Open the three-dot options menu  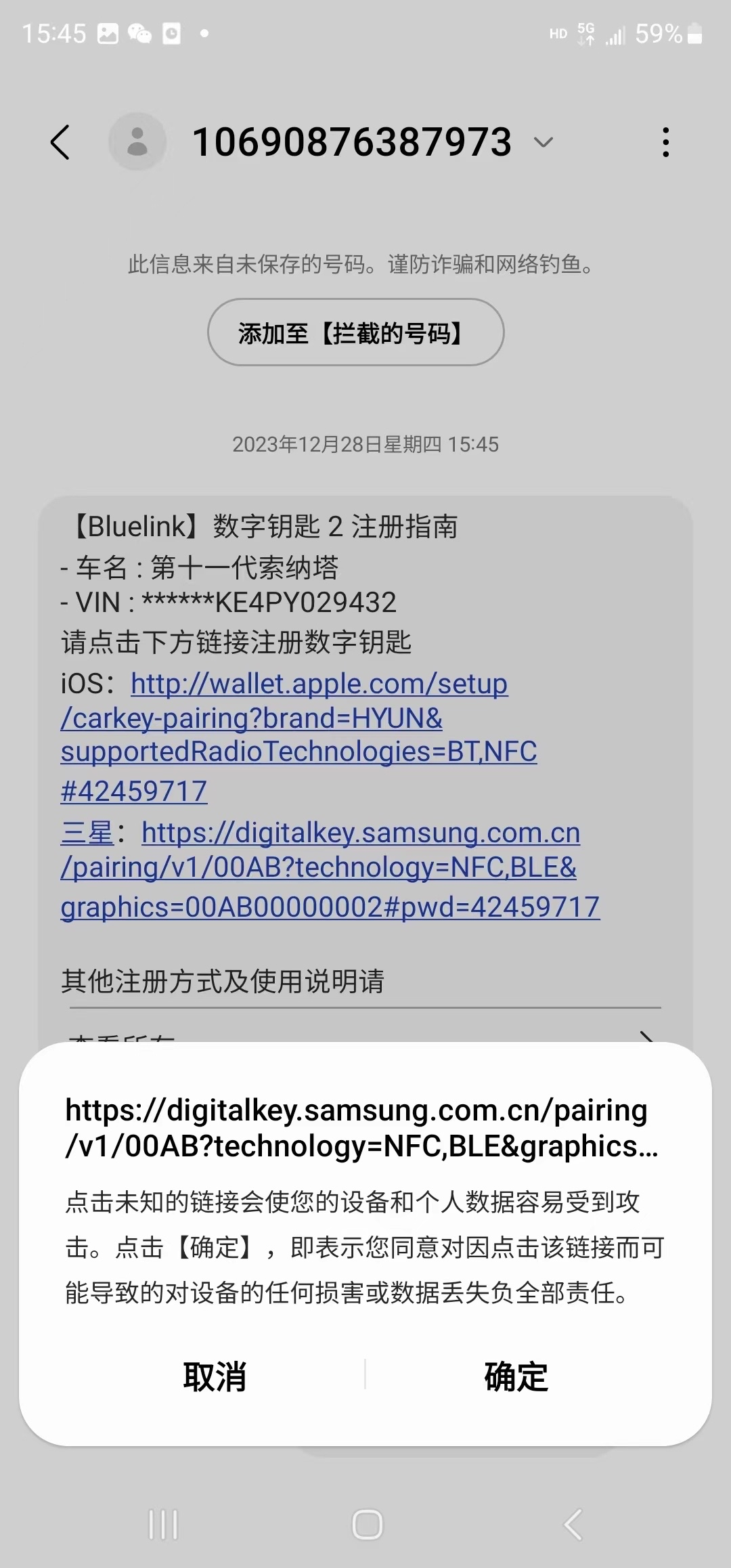click(x=665, y=143)
